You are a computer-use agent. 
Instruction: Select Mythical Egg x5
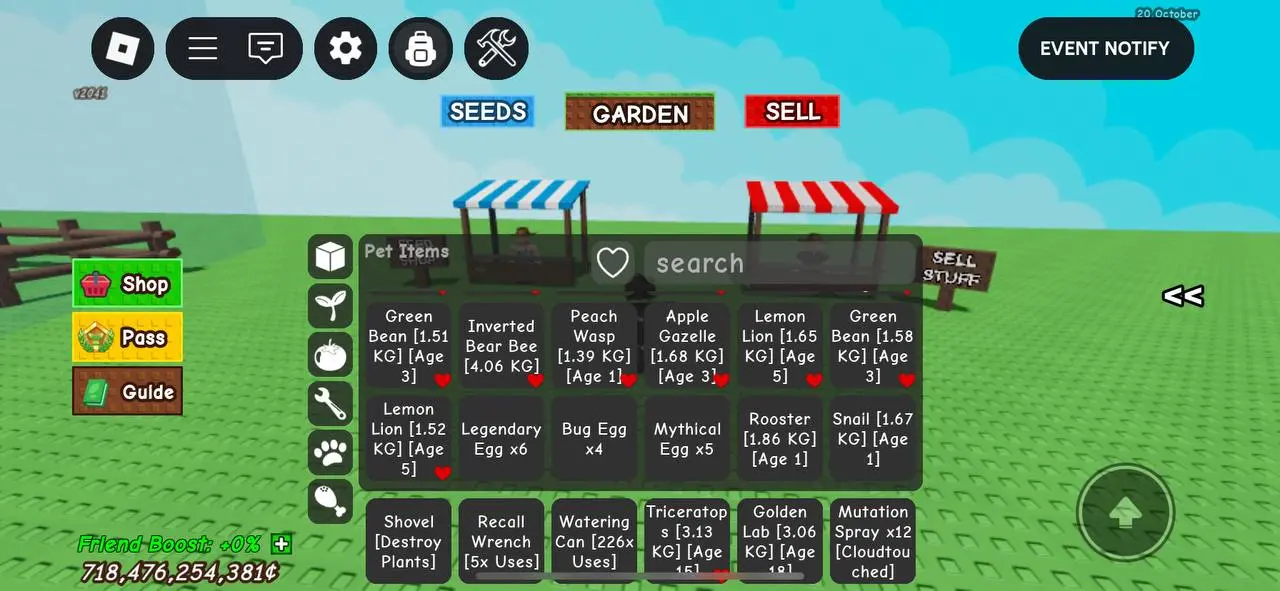[x=687, y=438]
